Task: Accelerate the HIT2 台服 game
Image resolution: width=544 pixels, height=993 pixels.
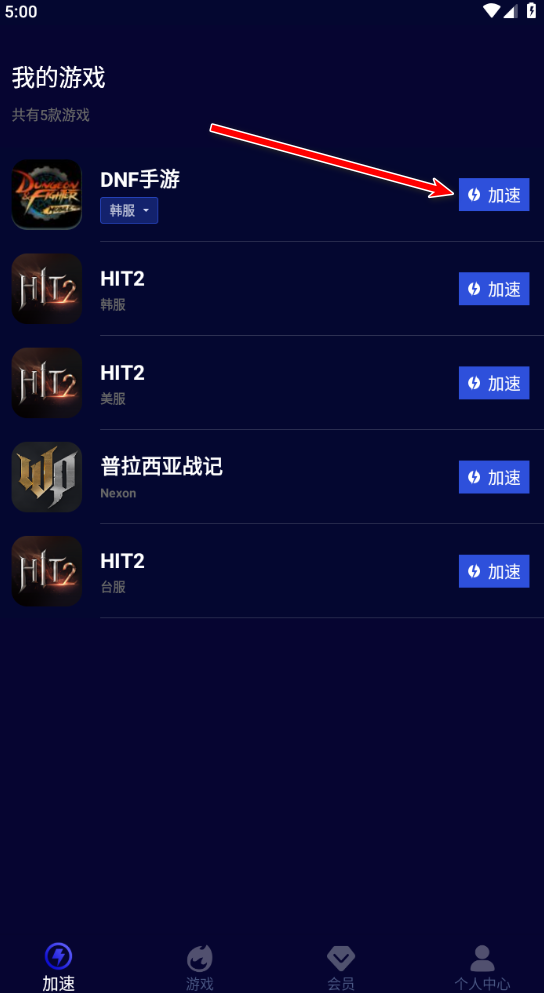Action: pyautogui.click(x=494, y=571)
